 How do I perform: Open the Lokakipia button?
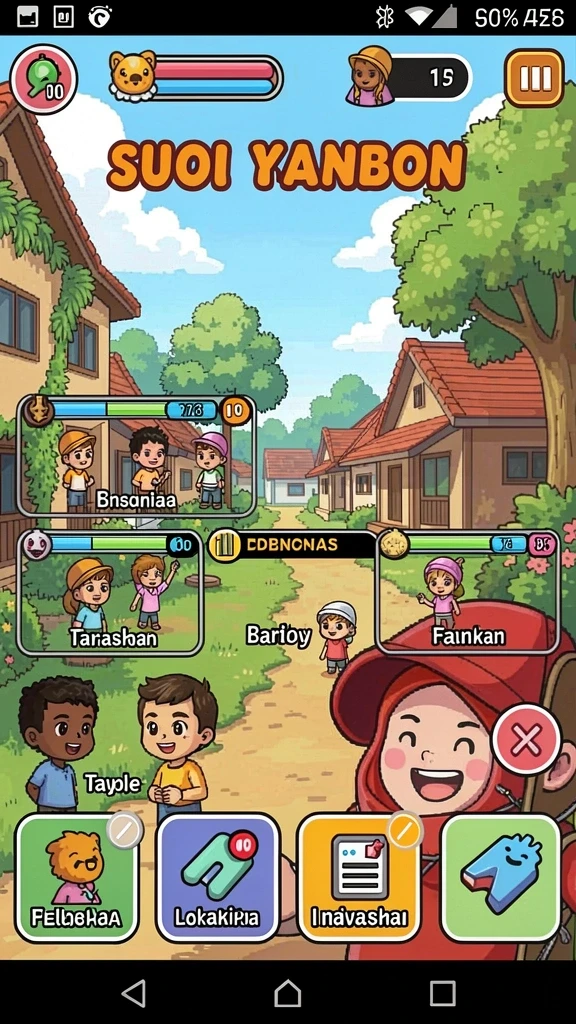pos(218,877)
